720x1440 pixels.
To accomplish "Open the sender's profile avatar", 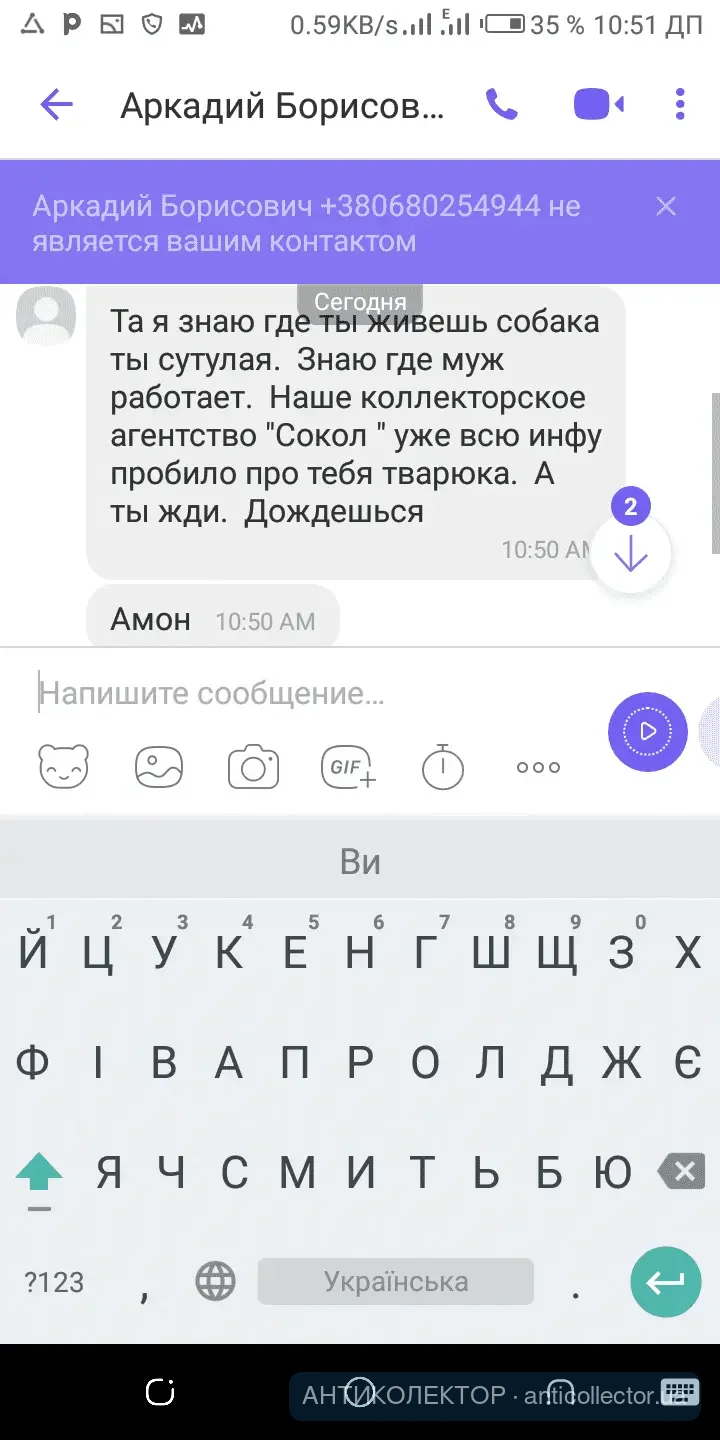I will click(x=46, y=316).
